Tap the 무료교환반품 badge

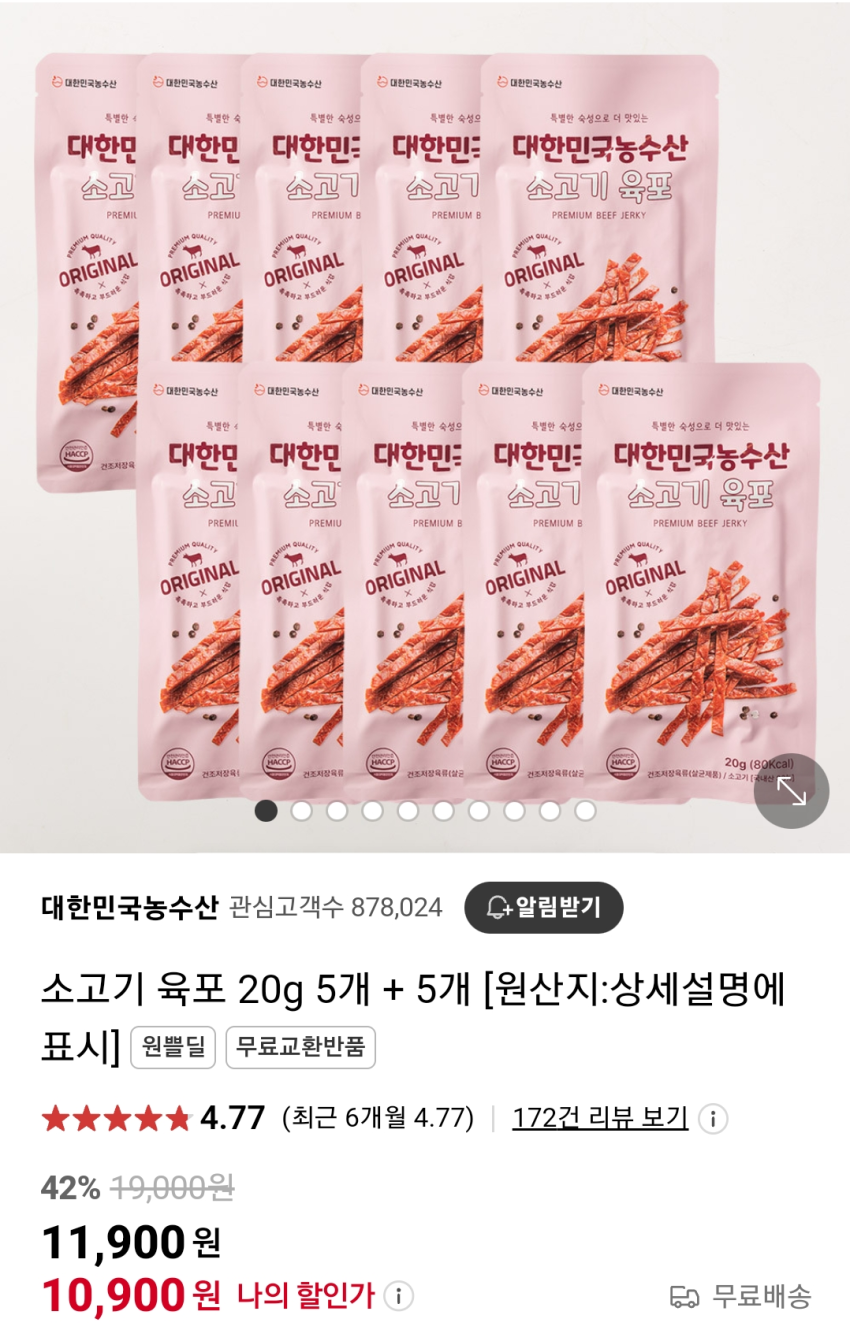pos(300,1047)
